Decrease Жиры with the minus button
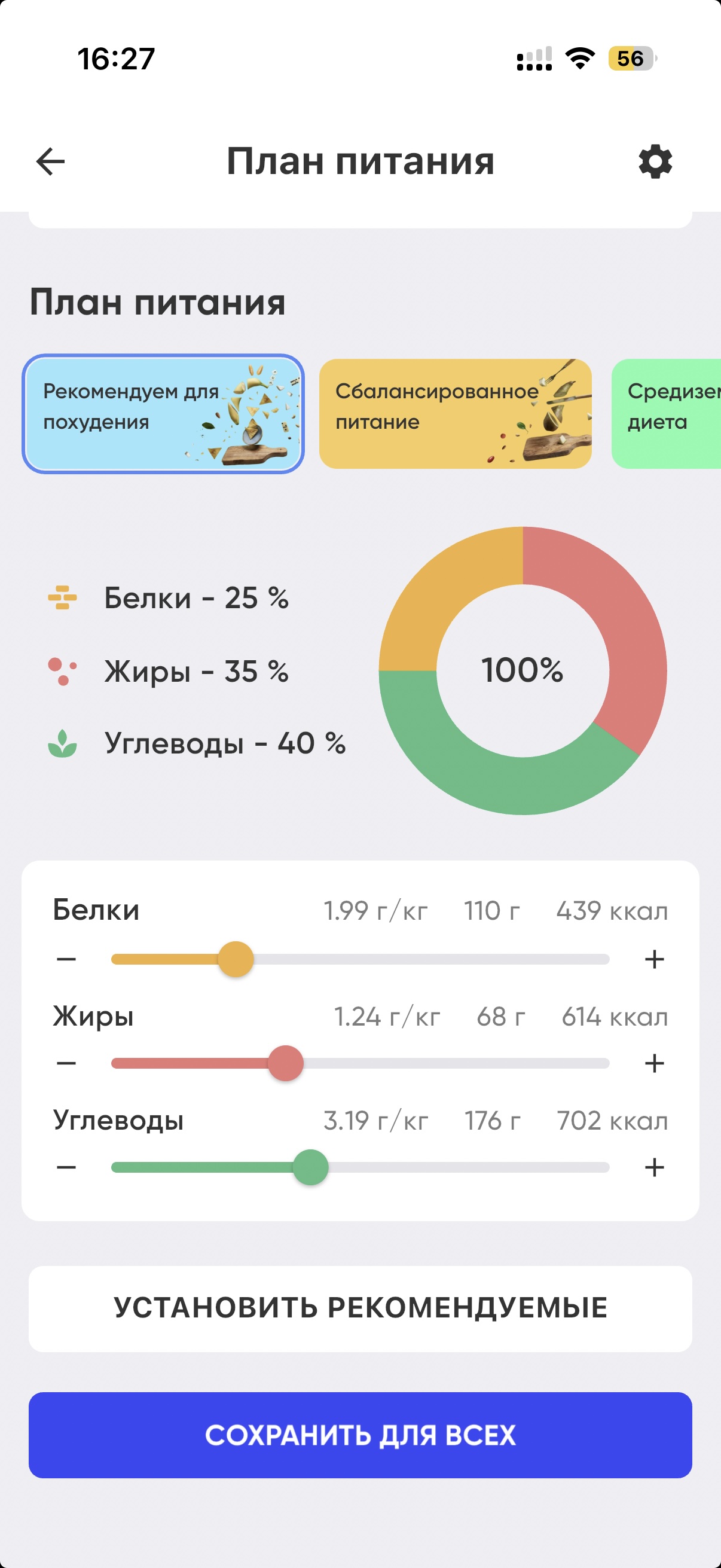Image resolution: width=721 pixels, height=1568 pixels. [66, 1063]
